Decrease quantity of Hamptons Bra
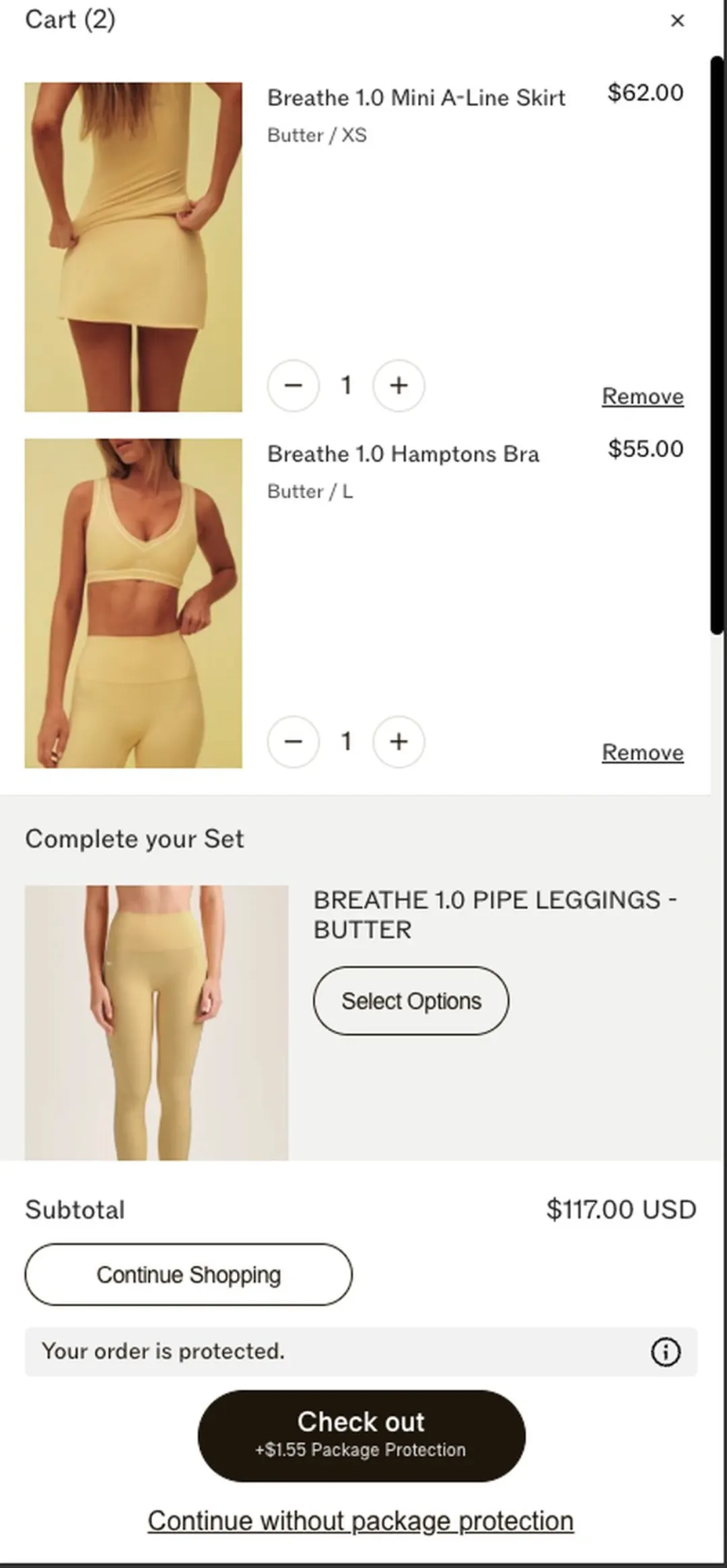The width and height of the screenshot is (727, 1568). point(293,741)
